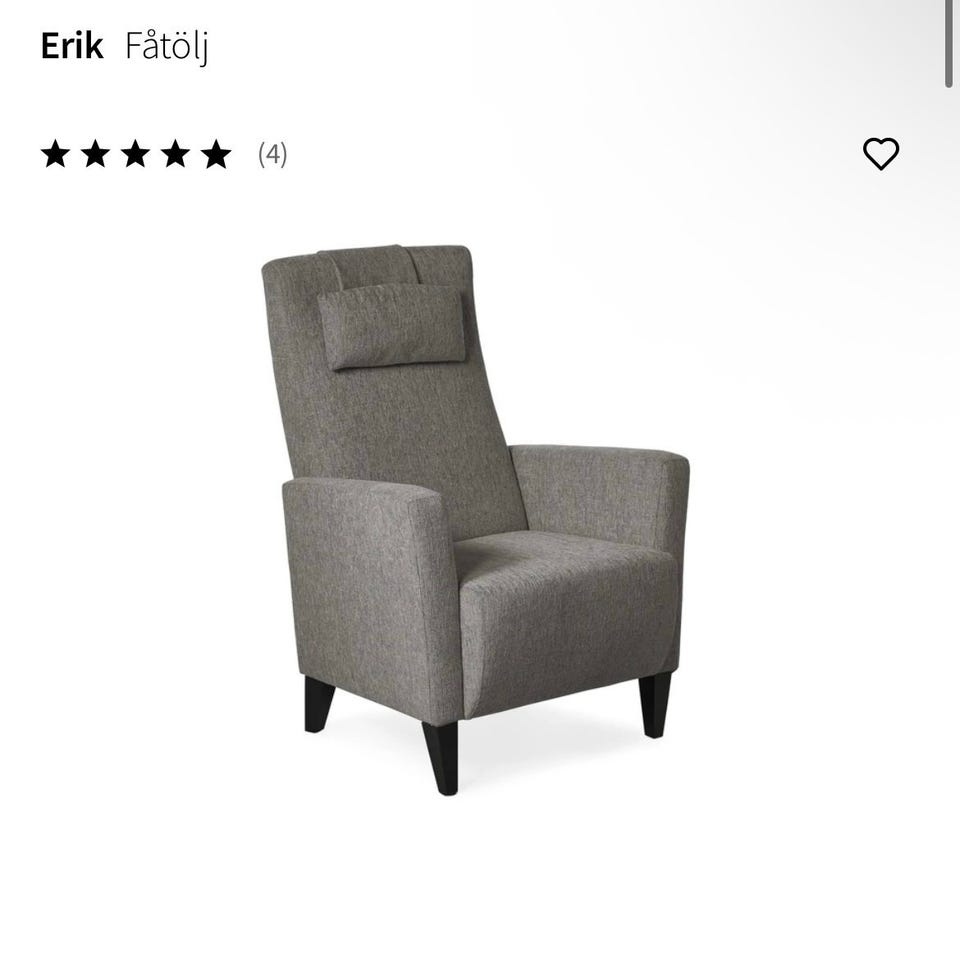The height and width of the screenshot is (976, 960).
Task: Open the five-star rating reviews (4)
Action: pyautogui.click(x=163, y=154)
